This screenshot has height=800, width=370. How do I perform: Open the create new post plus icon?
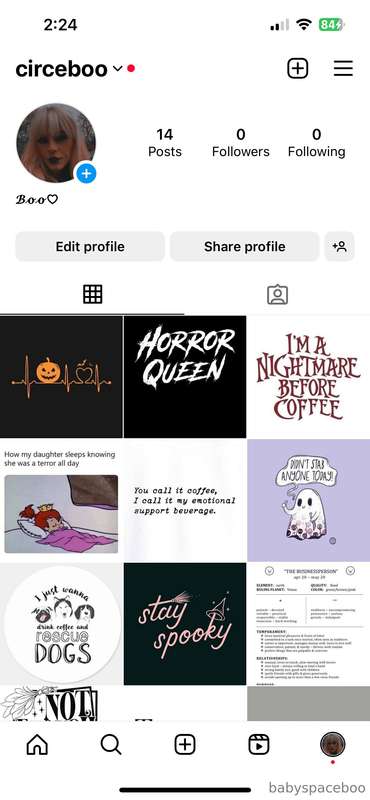[298, 68]
